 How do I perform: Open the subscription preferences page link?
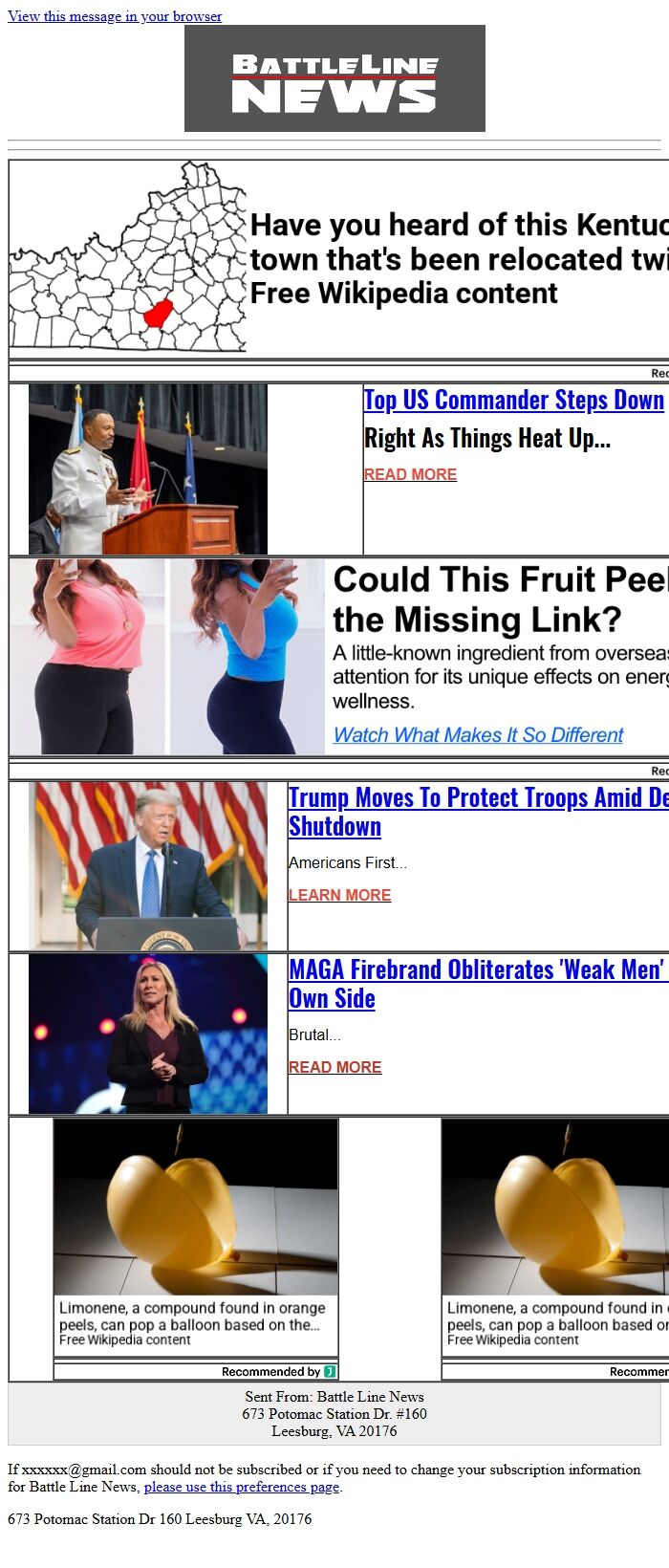[242, 1487]
